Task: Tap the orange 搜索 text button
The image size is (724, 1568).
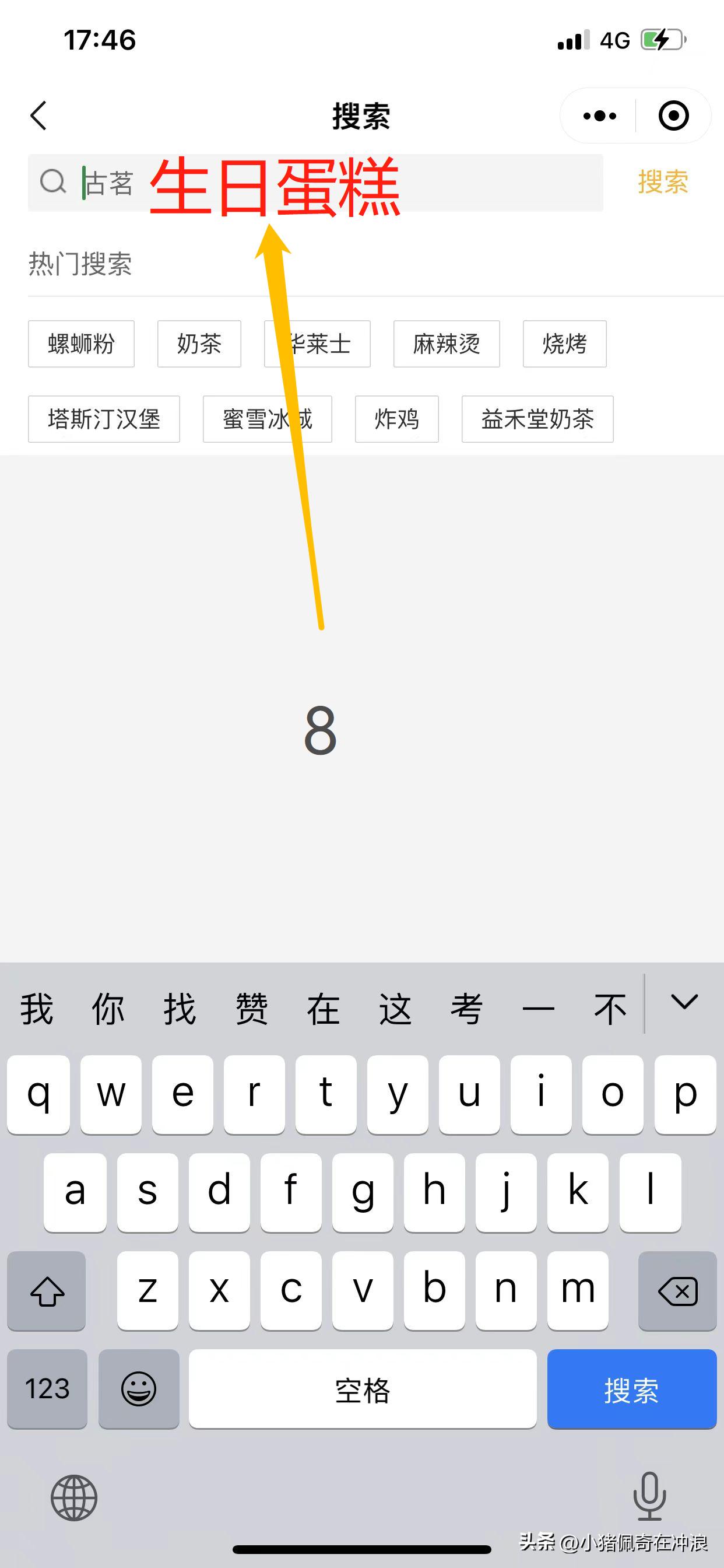Action: (662, 182)
